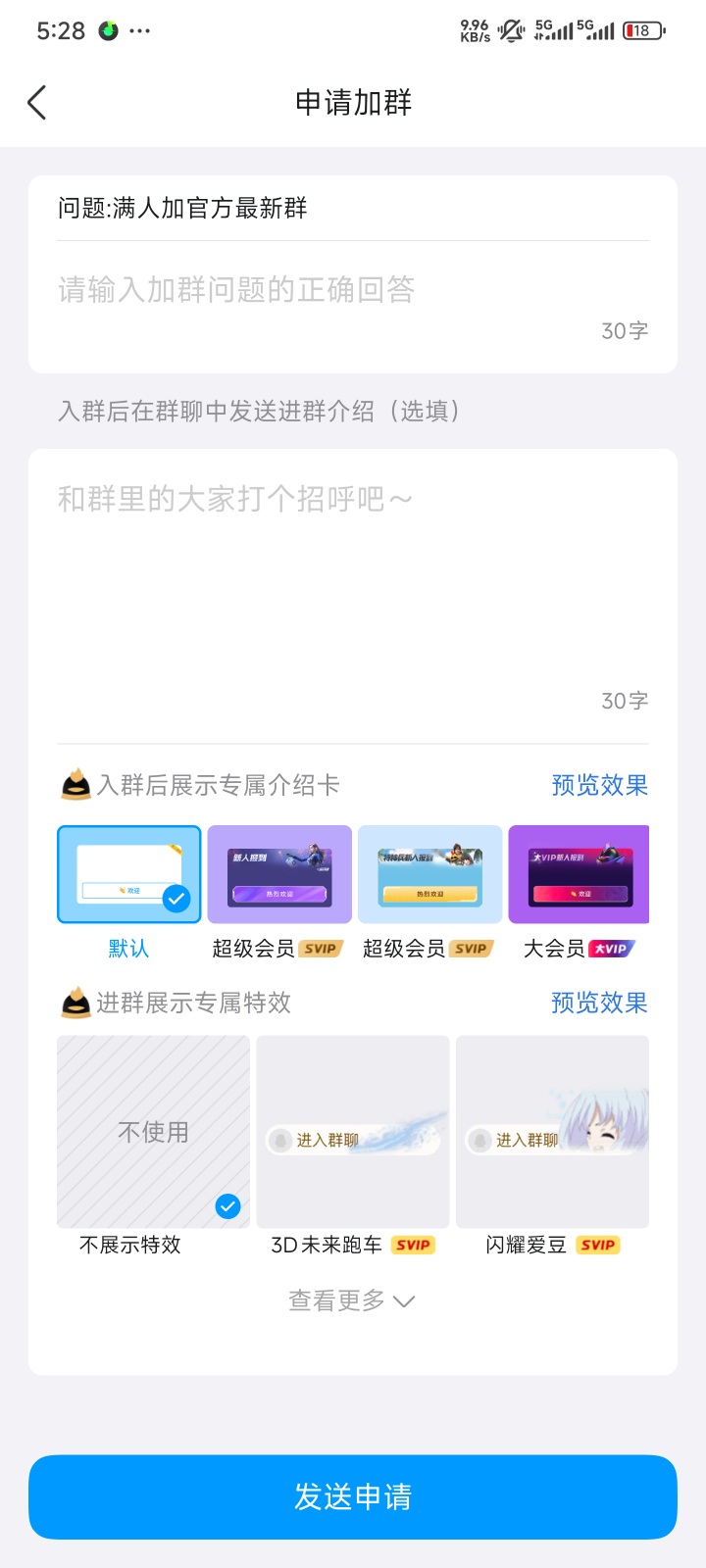Pick the 闪耀爱豆 entry effect

click(x=552, y=1132)
